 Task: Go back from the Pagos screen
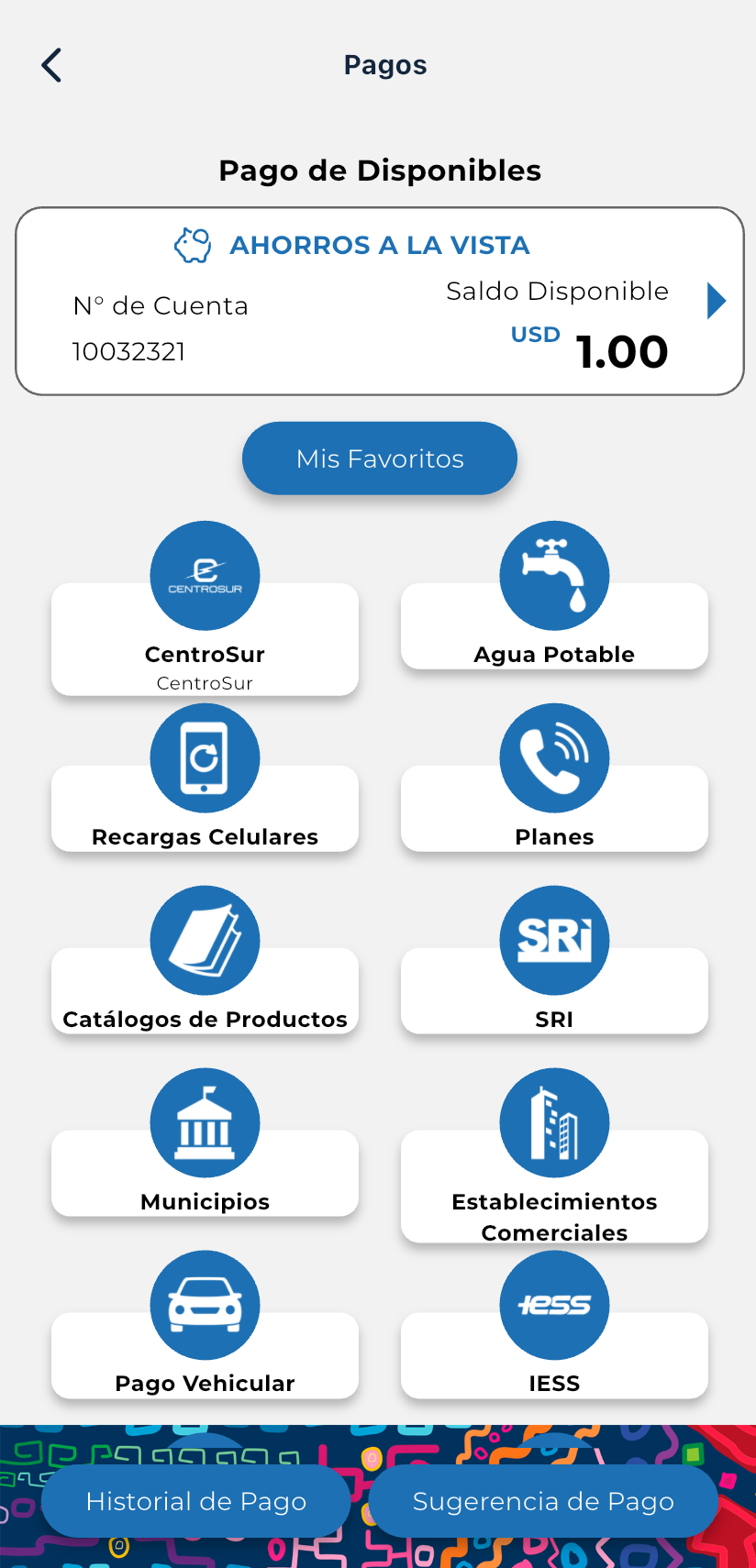(52, 66)
